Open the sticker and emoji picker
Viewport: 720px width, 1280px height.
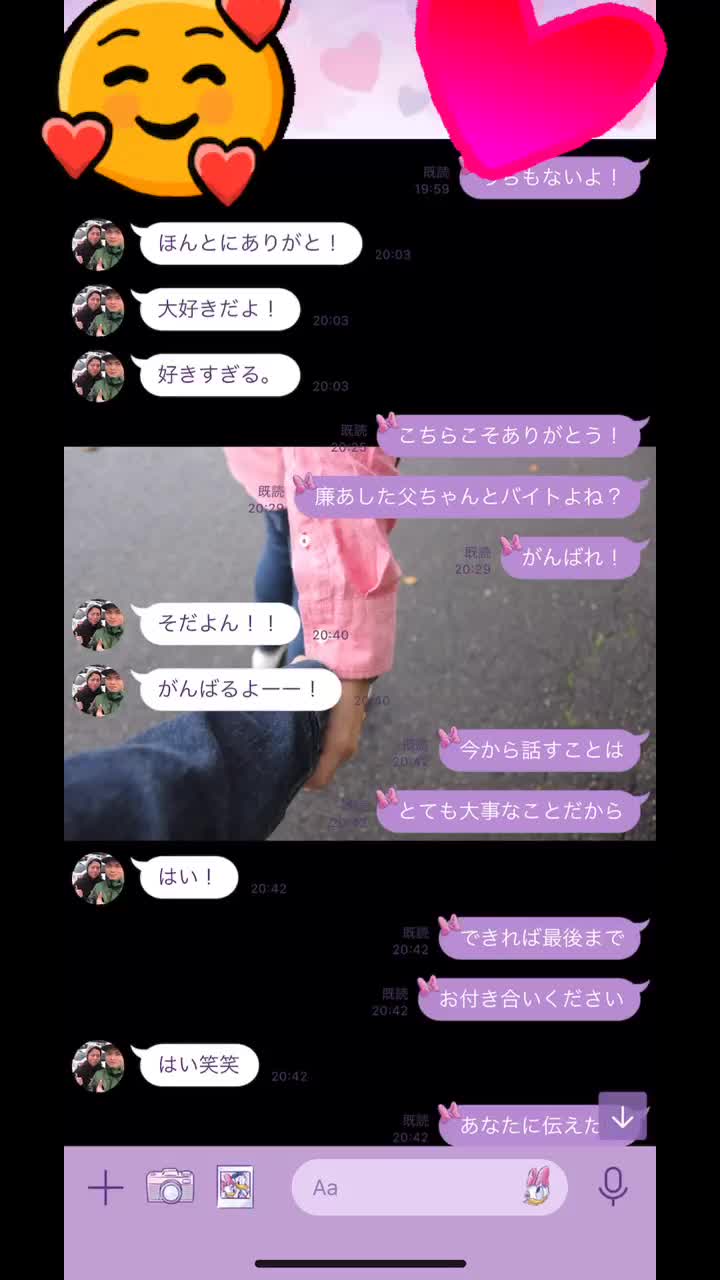[537, 1187]
